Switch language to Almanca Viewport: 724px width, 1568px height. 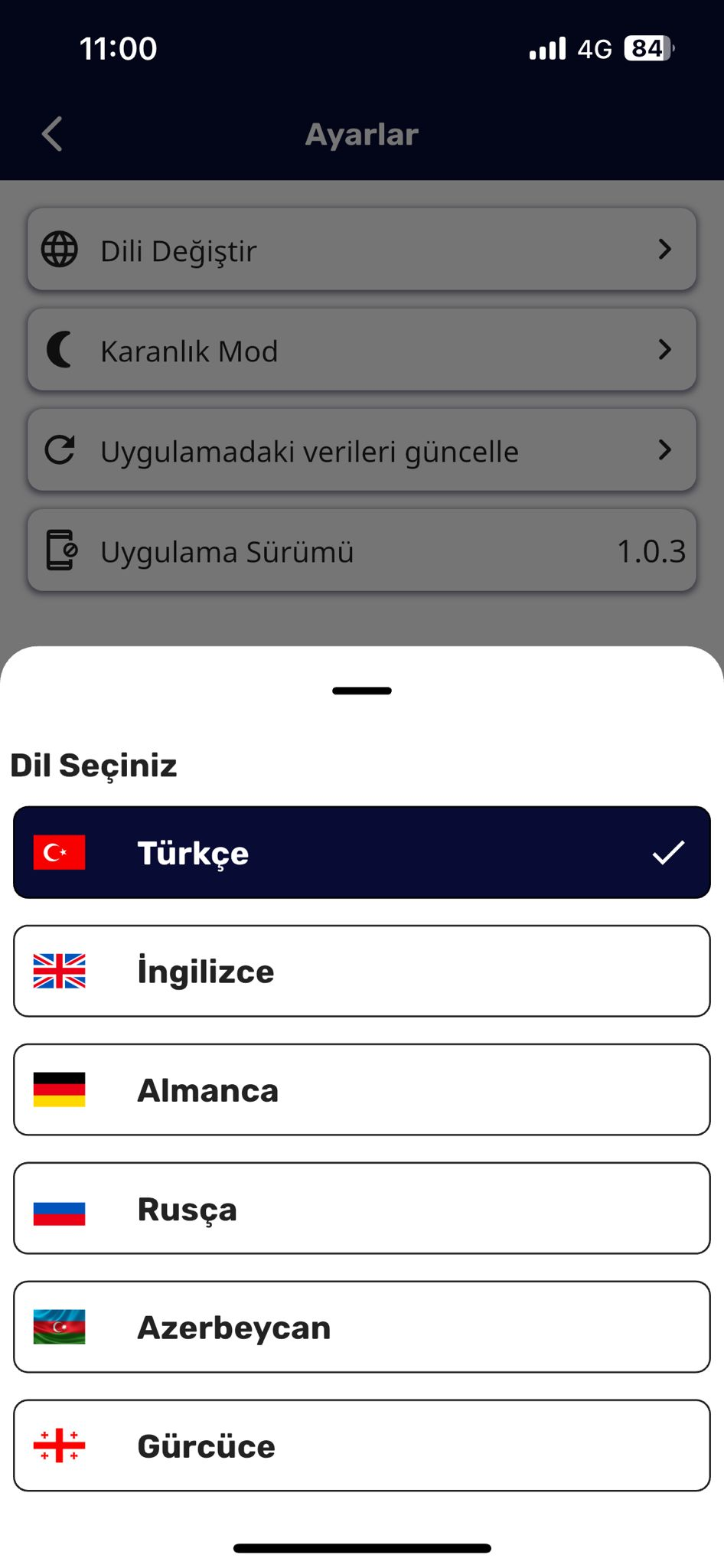(361, 1089)
